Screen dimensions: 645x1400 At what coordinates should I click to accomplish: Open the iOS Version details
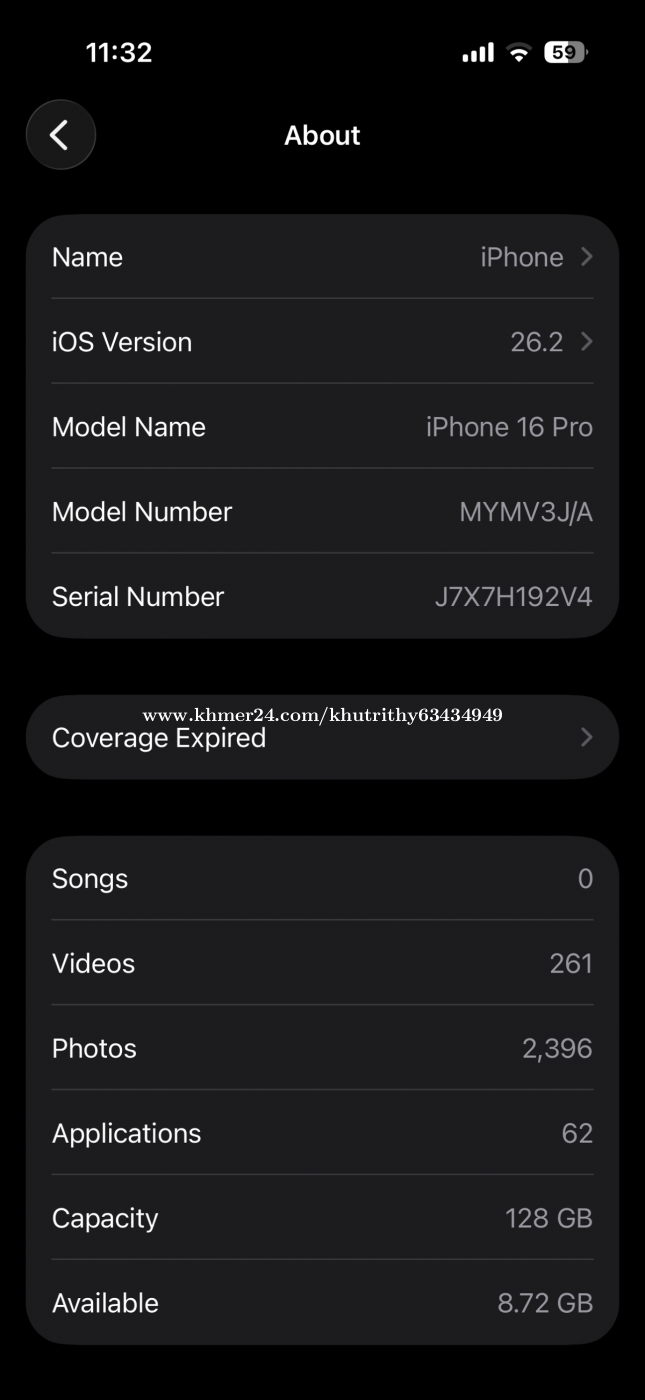[x=322, y=342]
